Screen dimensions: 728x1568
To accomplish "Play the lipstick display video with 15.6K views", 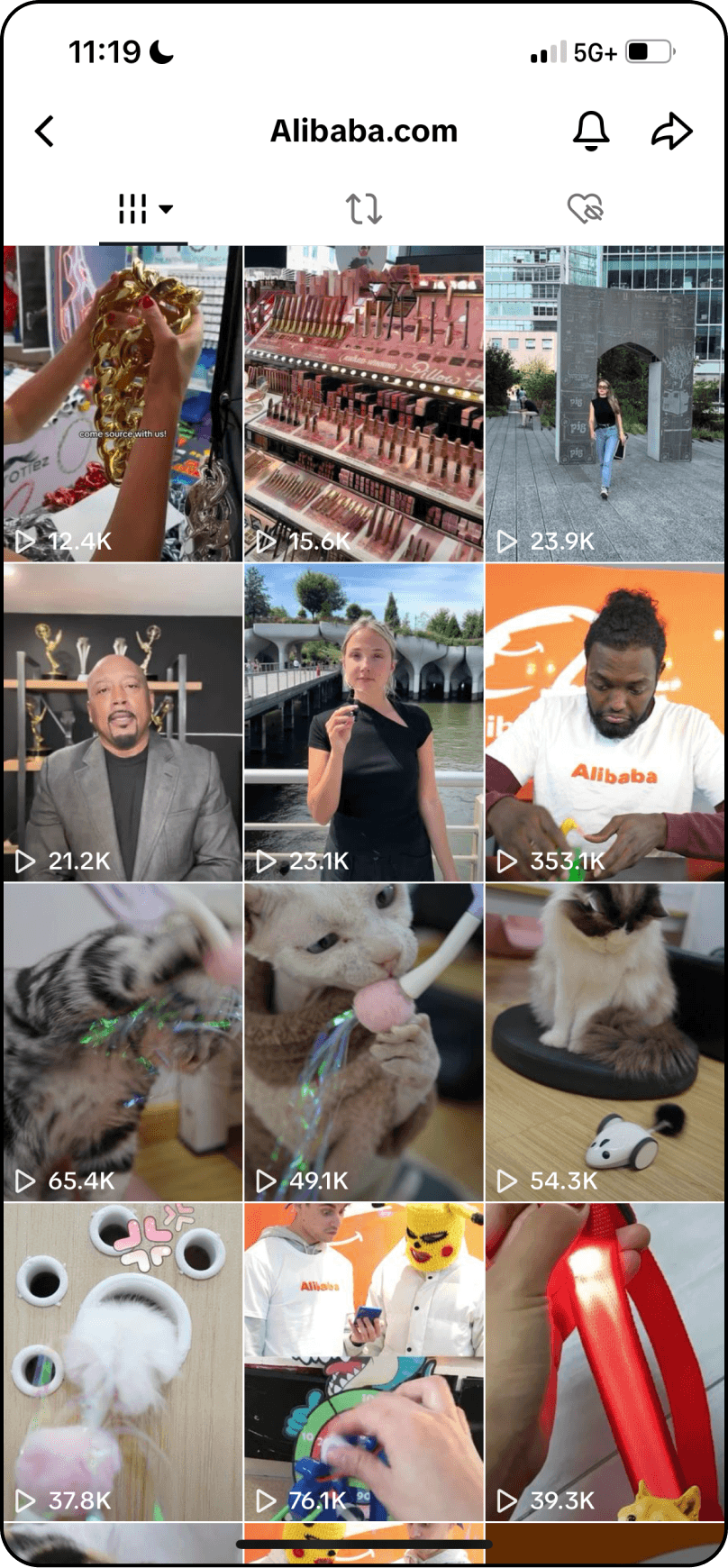I will tap(364, 404).
